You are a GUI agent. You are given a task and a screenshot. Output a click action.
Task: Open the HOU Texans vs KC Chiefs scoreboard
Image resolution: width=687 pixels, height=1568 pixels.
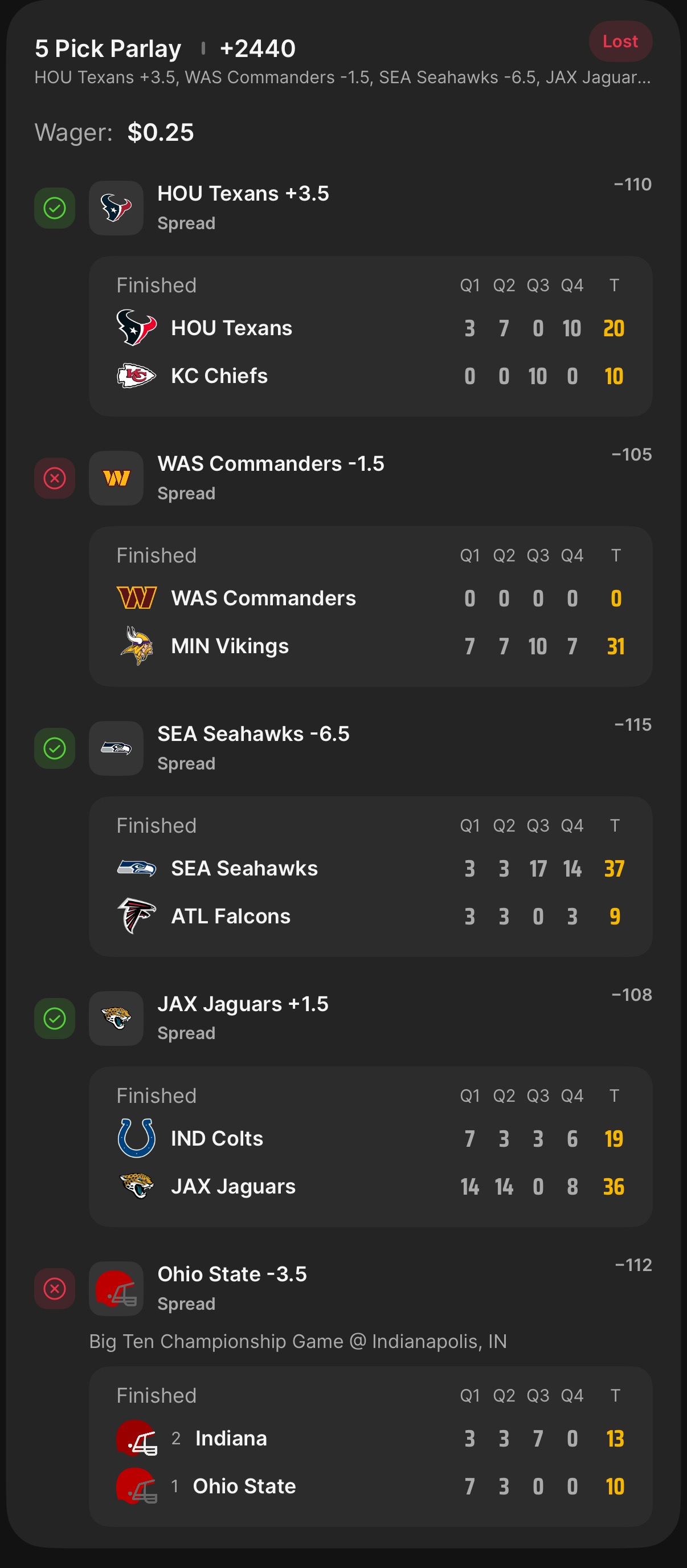(370, 336)
